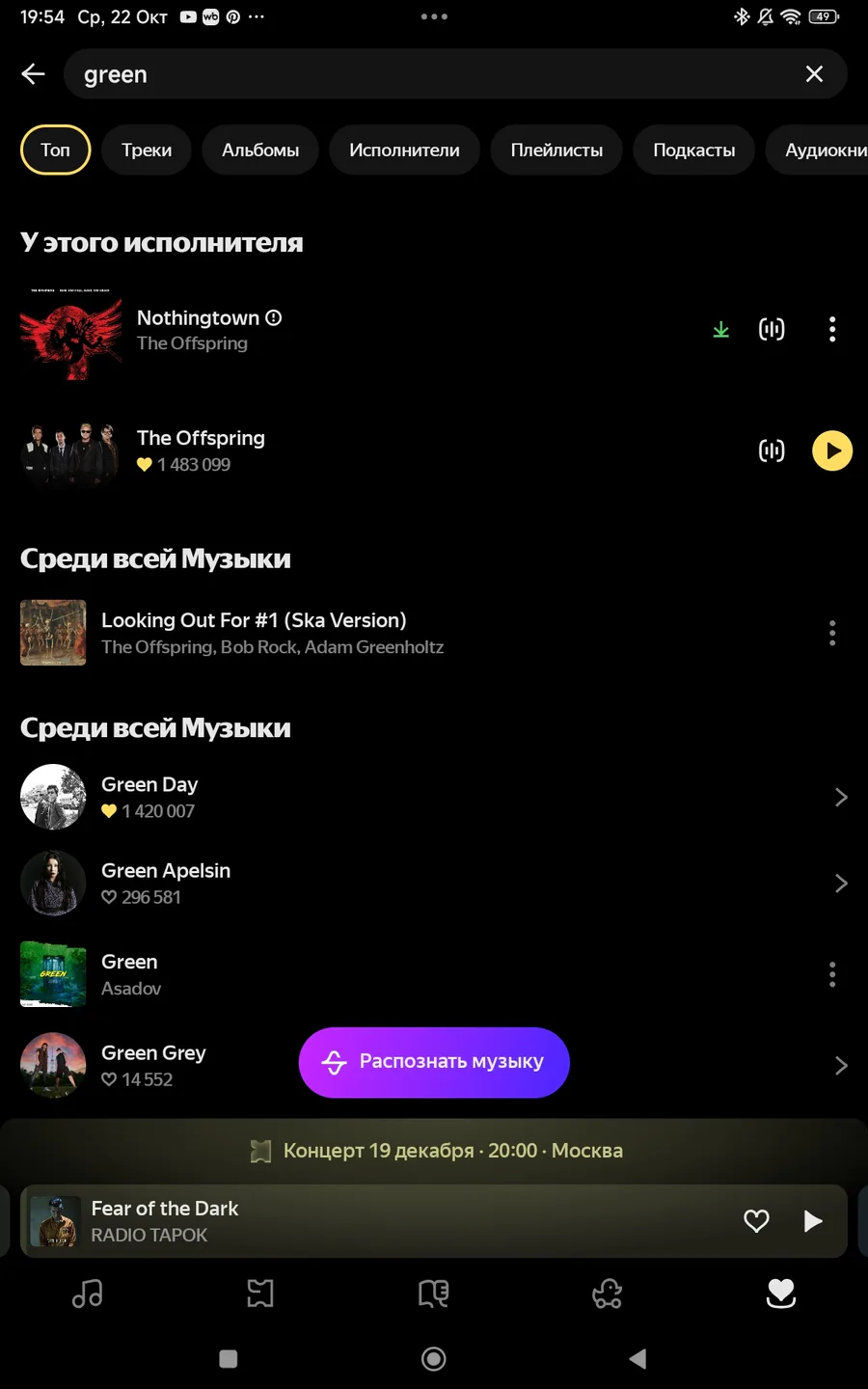Screen dimensions: 868x1389
Task: Show Исполнители results
Action: [x=404, y=150]
